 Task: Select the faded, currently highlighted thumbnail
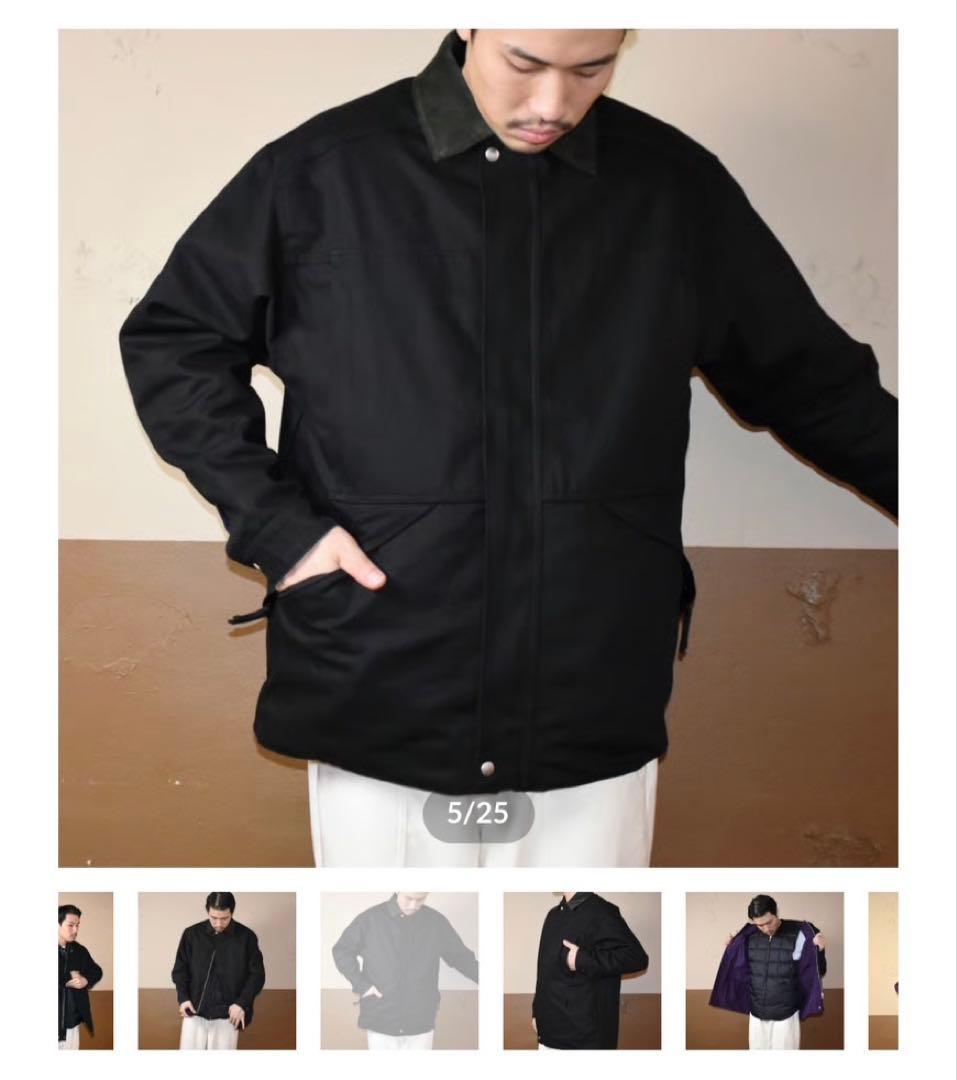click(399, 970)
